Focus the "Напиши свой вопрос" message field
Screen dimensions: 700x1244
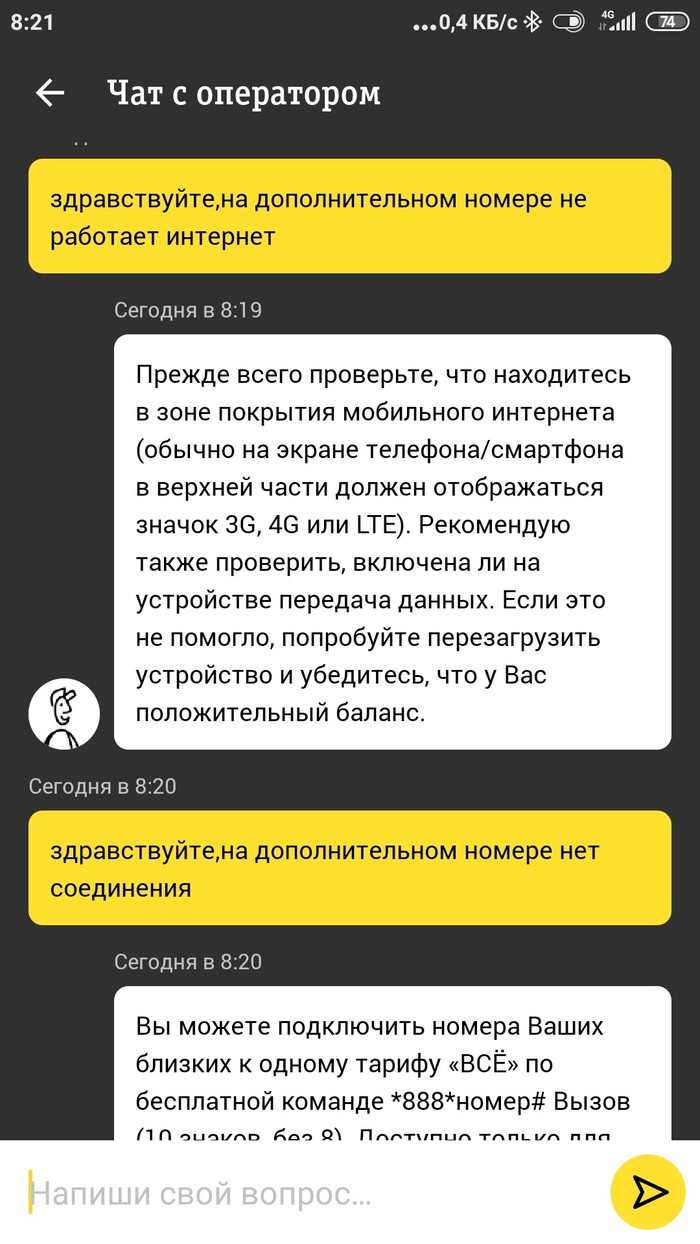(x=300, y=1193)
